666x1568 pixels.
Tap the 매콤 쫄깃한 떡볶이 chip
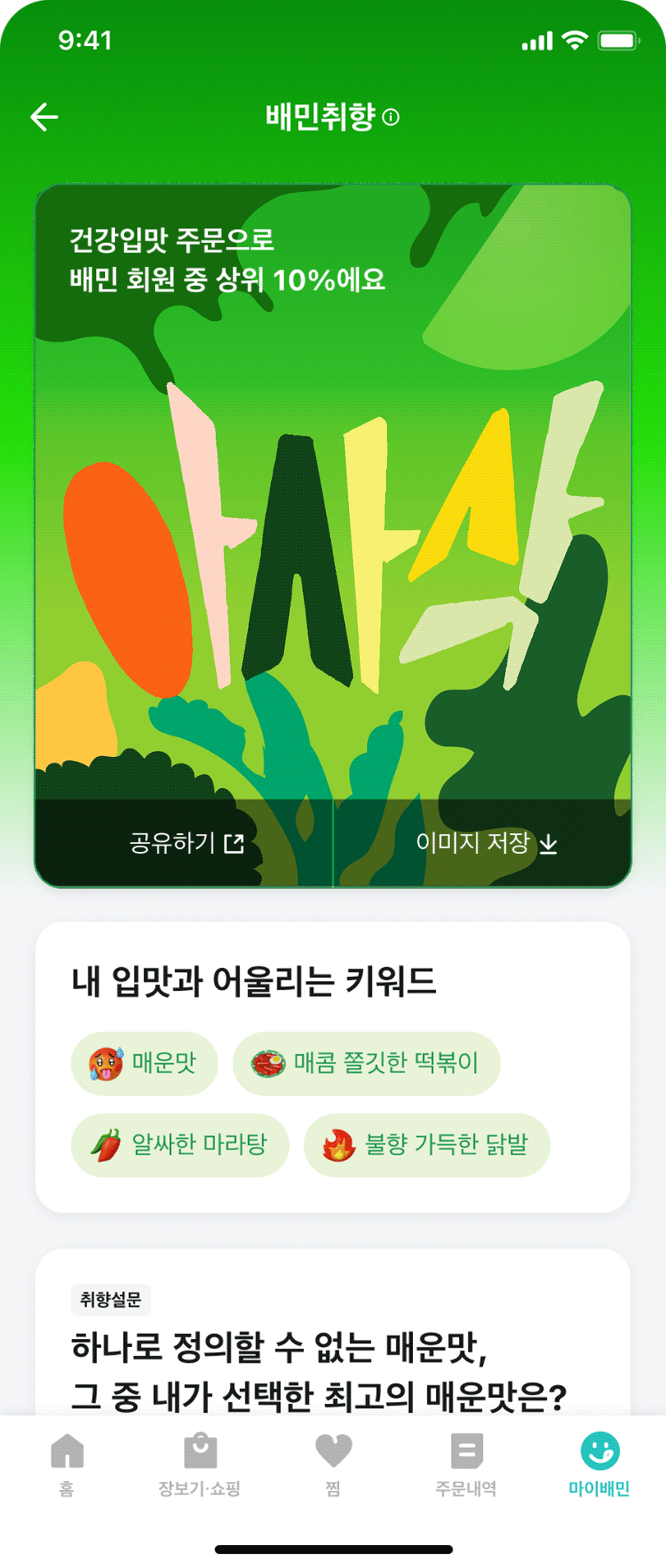click(366, 1063)
